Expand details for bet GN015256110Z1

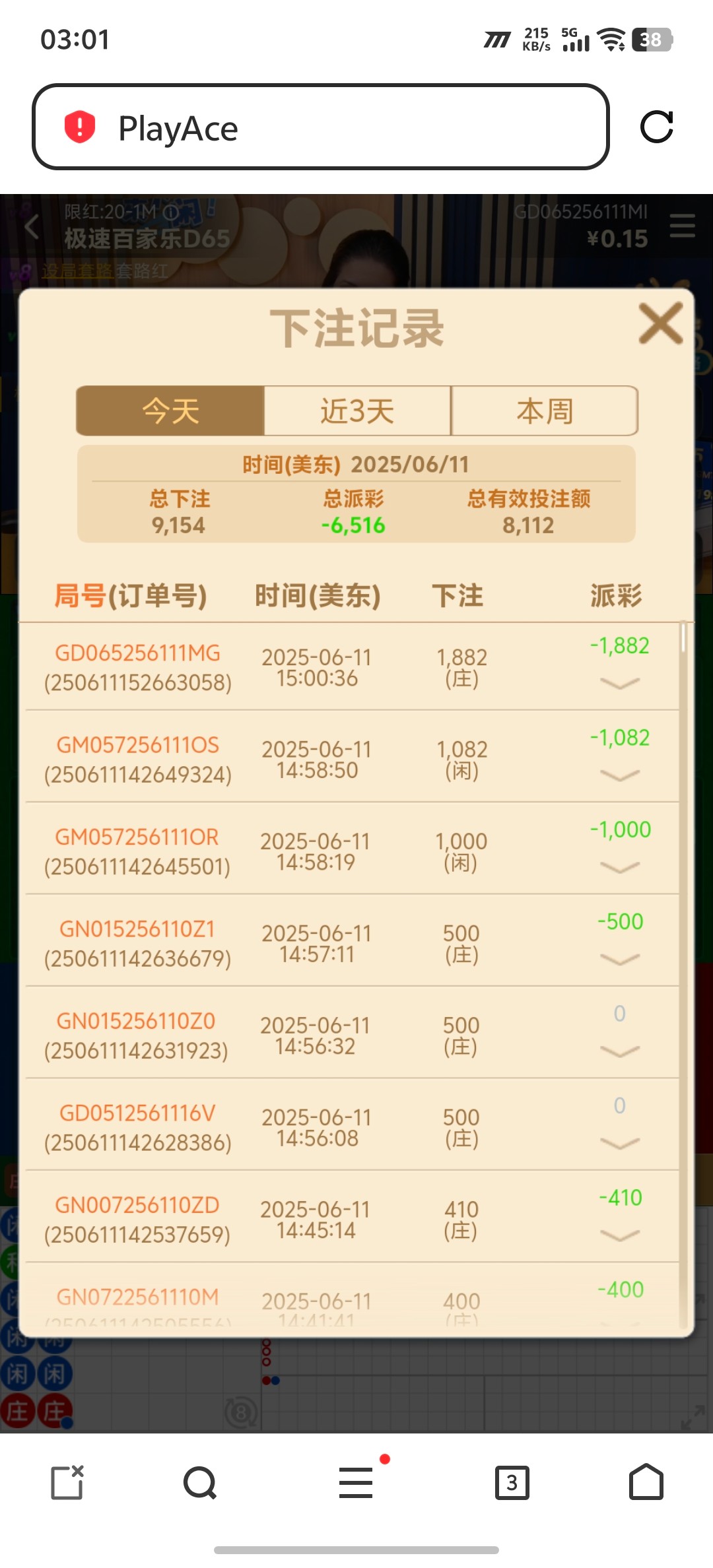619,959
